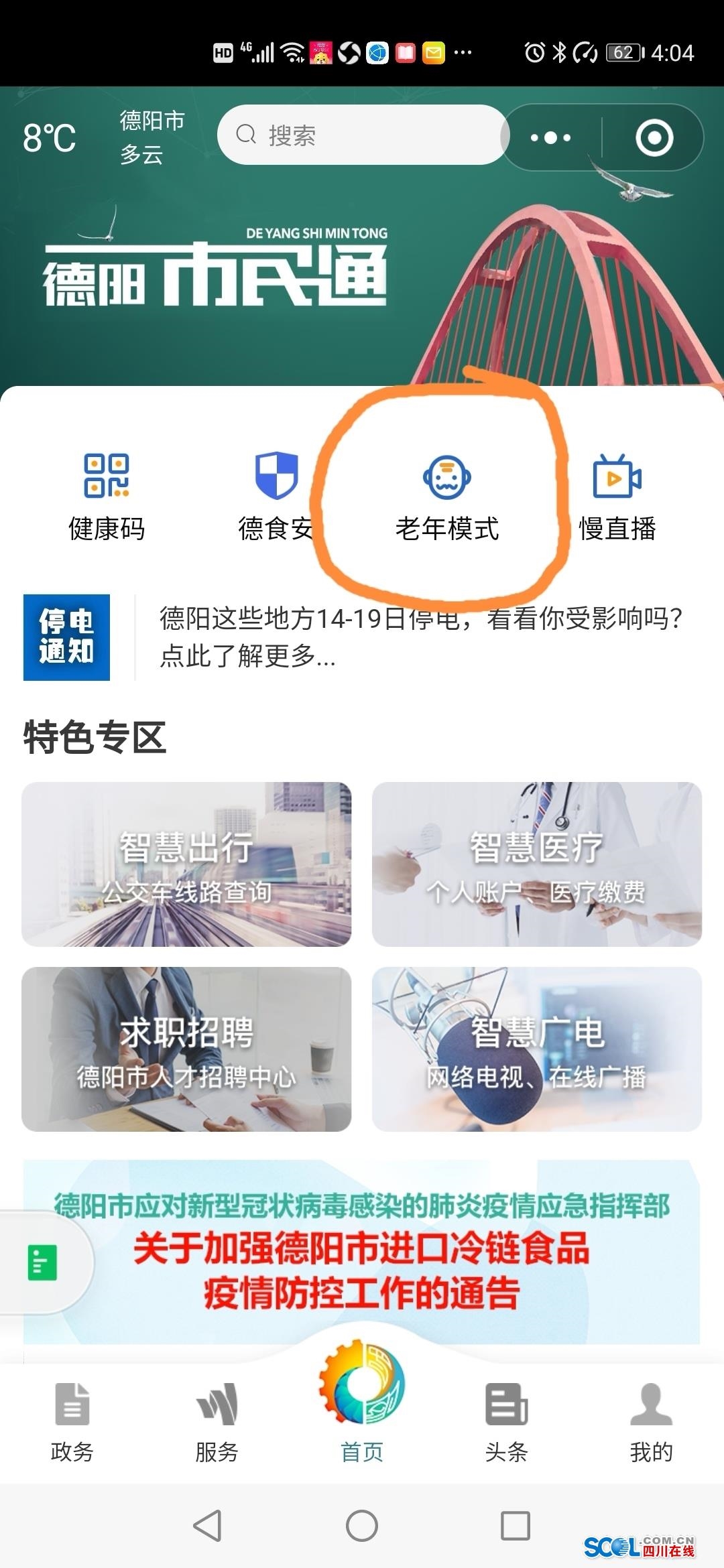Switch to the 政务 tab
Screen dimensions: 724x1568
coord(72,1422)
